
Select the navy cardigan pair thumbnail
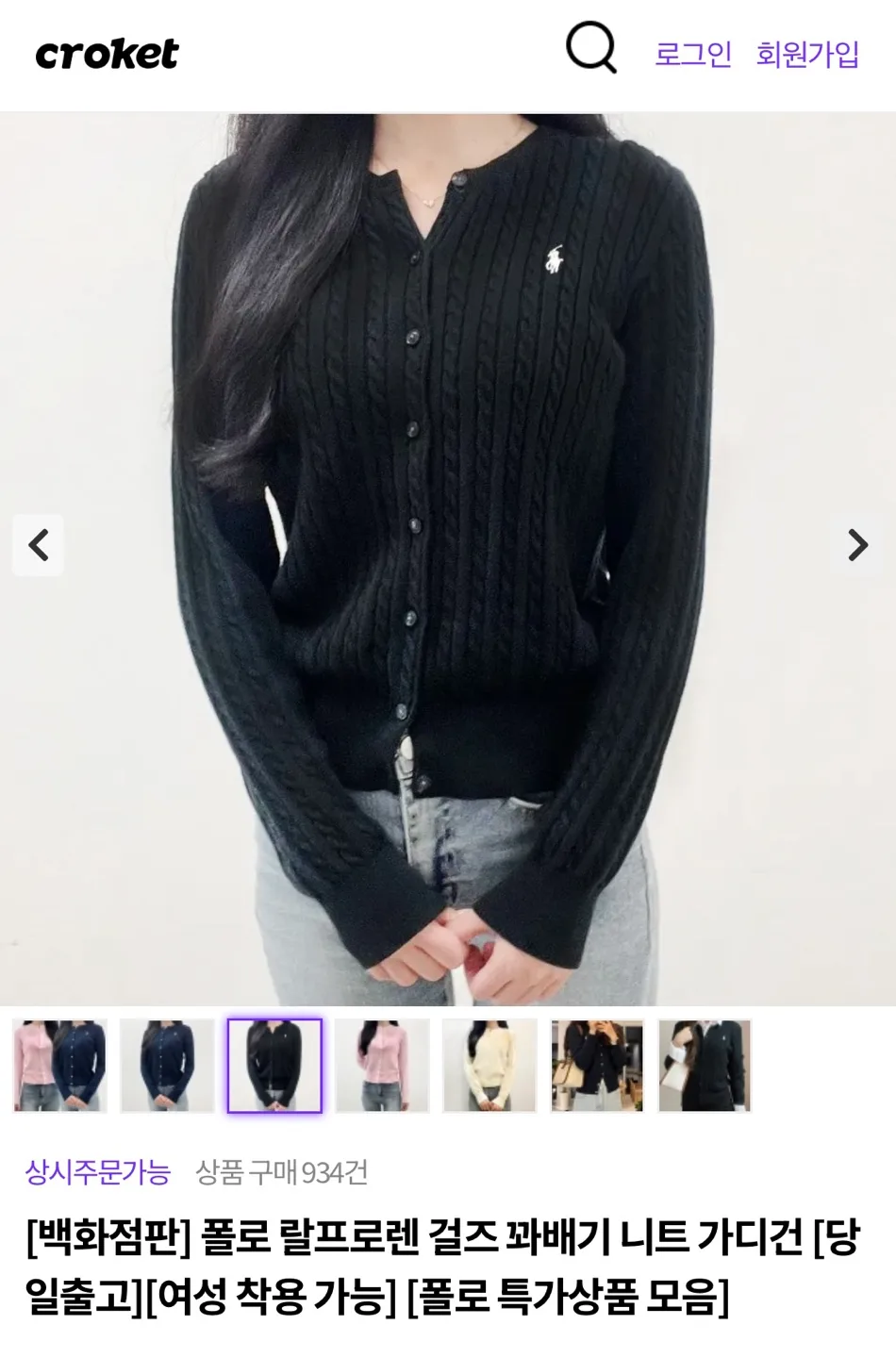click(x=168, y=1064)
